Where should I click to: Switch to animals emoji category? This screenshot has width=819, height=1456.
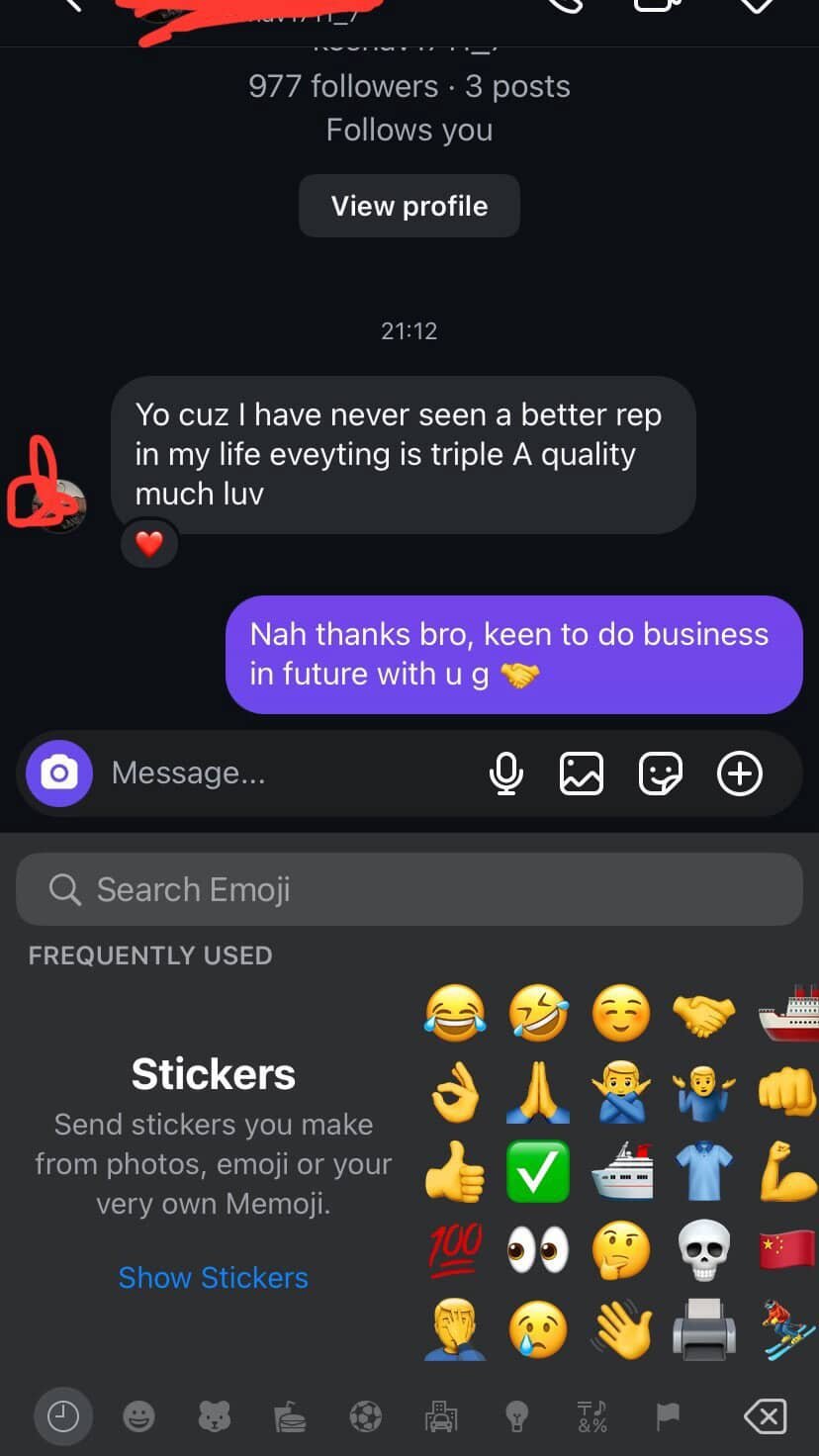click(214, 1417)
